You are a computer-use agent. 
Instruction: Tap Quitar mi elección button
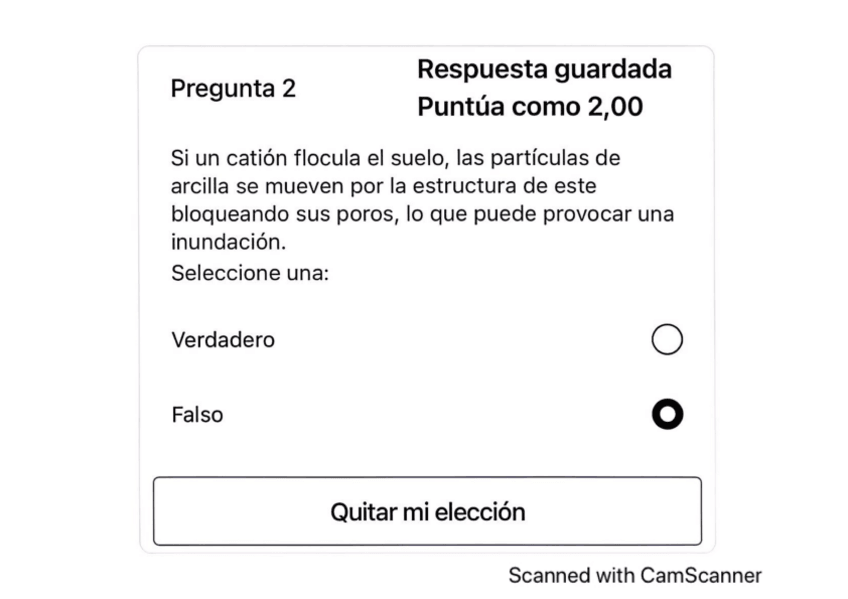(427, 512)
